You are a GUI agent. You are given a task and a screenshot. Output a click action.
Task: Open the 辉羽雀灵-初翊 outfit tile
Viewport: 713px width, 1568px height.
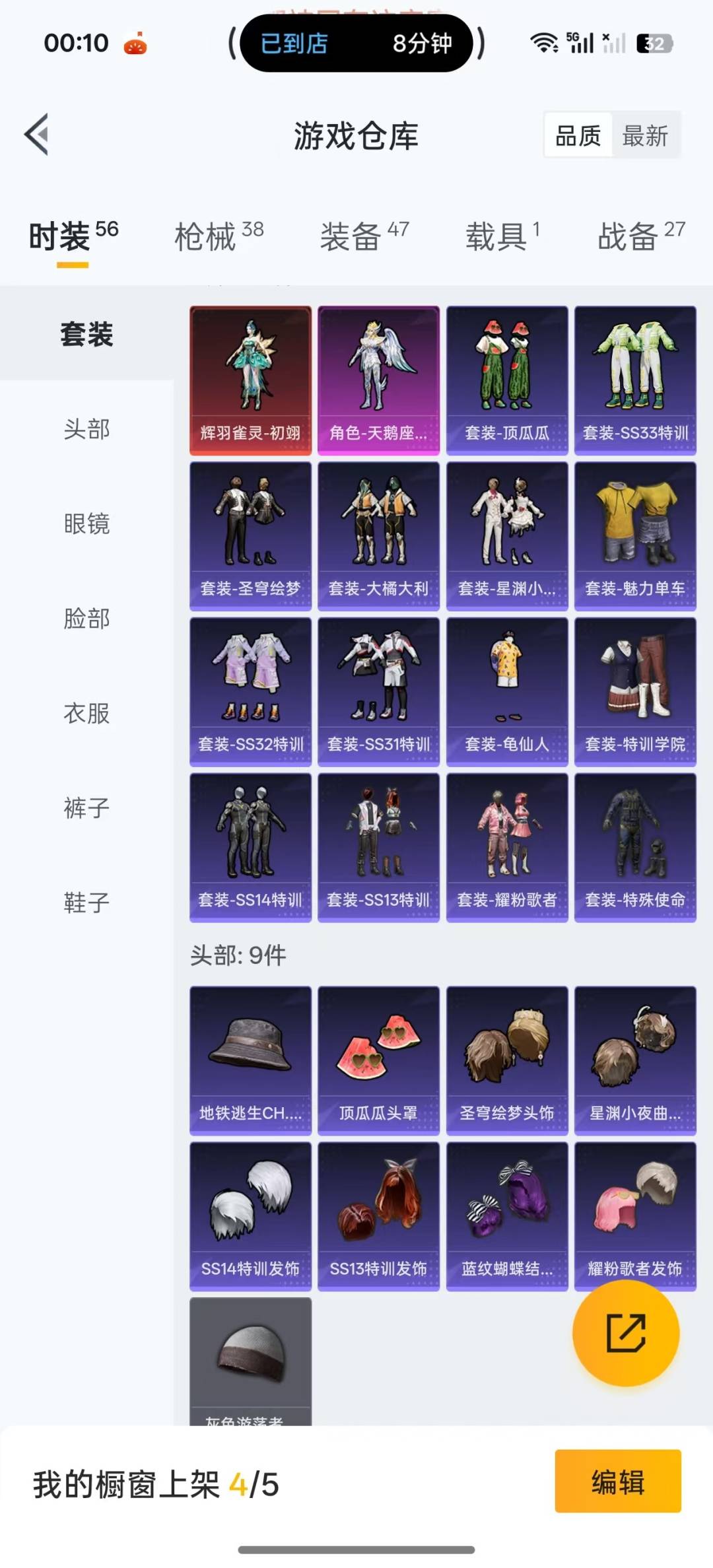[x=250, y=380]
